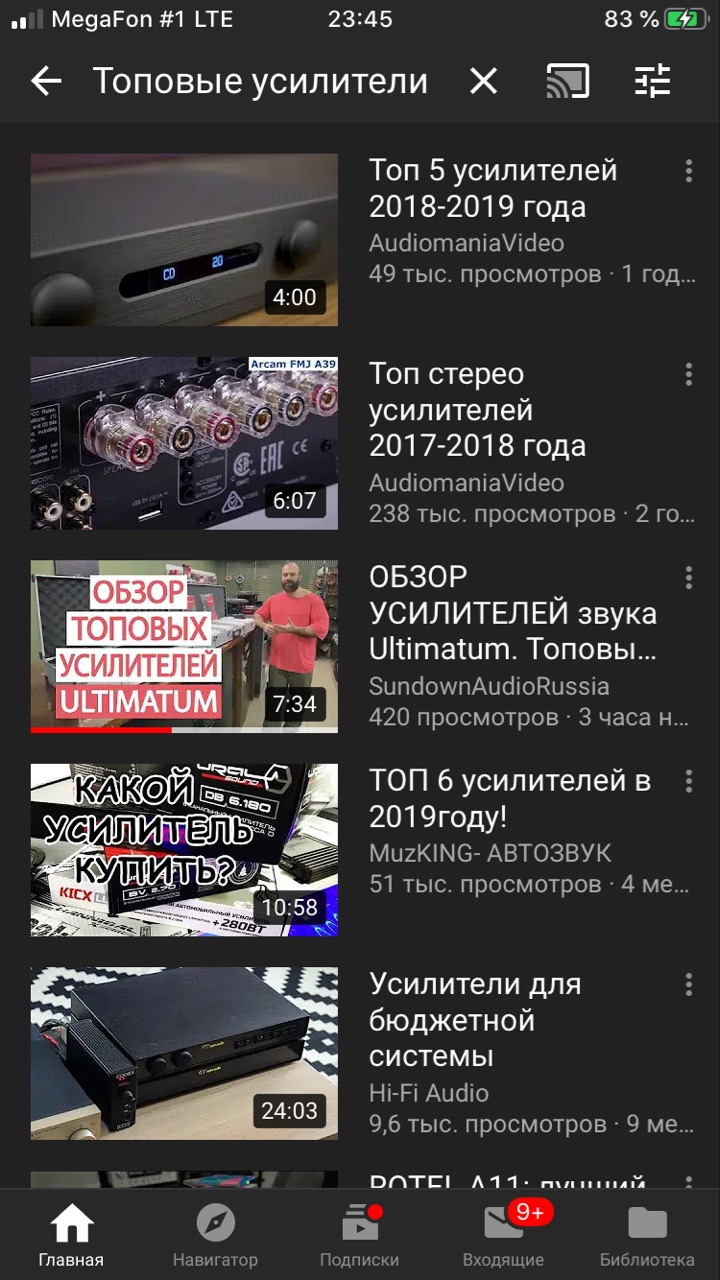Clear the search query with the X

[x=483, y=81]
